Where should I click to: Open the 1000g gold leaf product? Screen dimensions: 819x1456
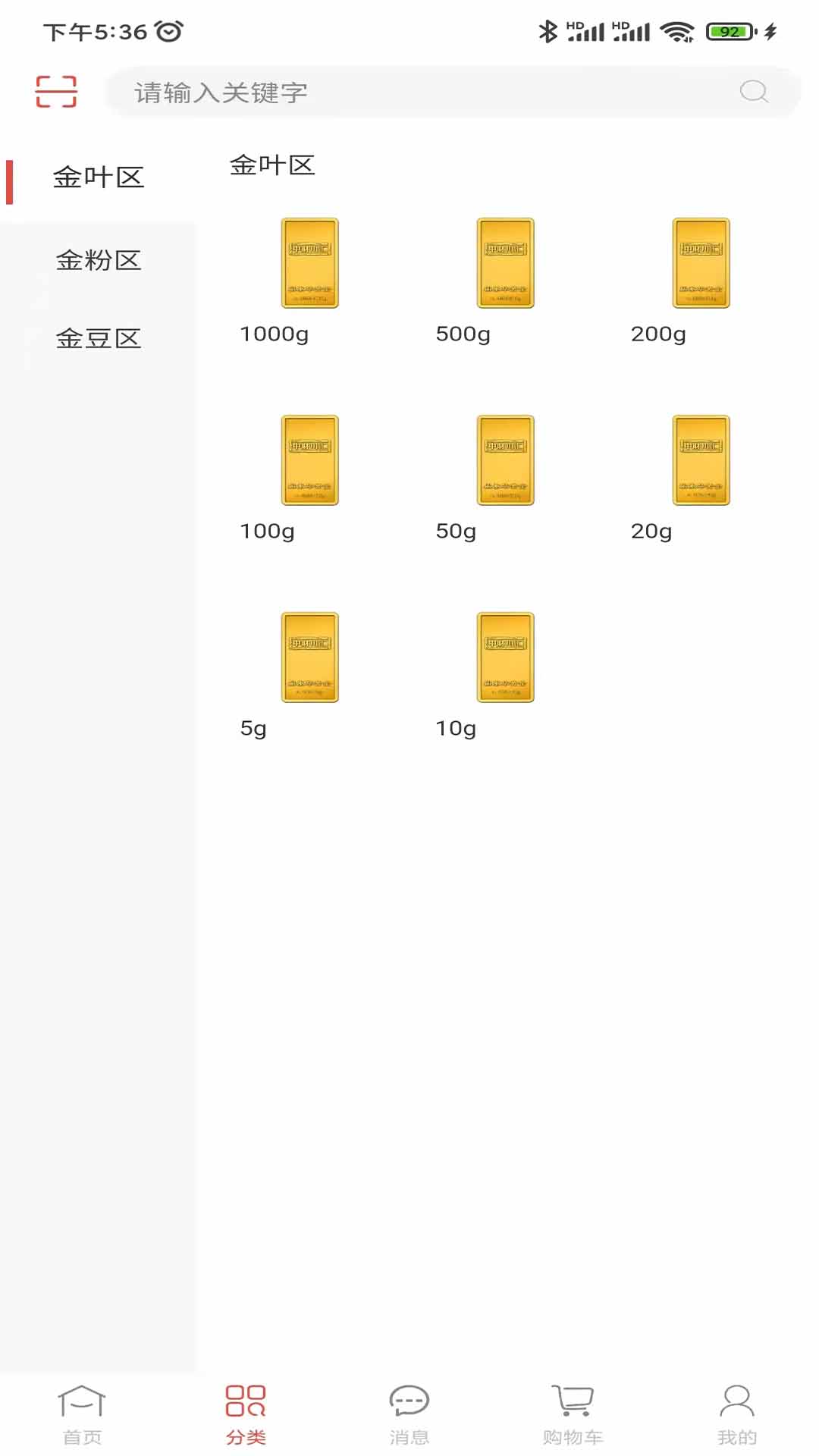click(x=309, y=263)
